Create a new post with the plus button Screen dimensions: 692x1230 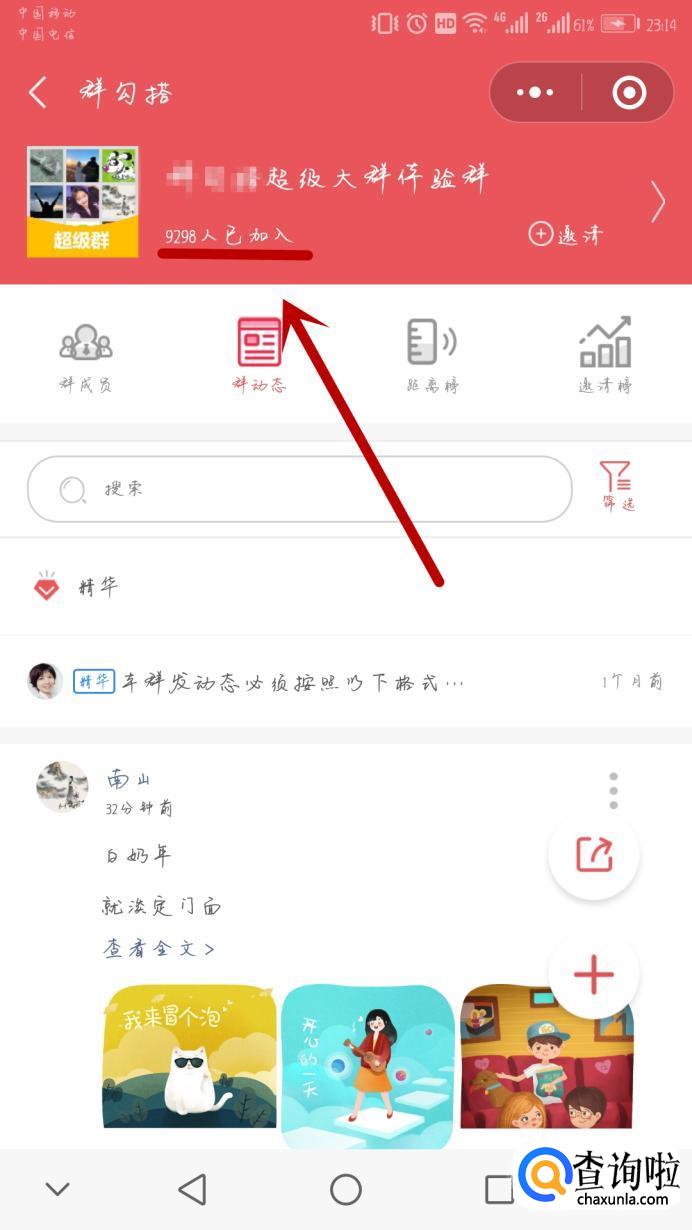(593, 974)
